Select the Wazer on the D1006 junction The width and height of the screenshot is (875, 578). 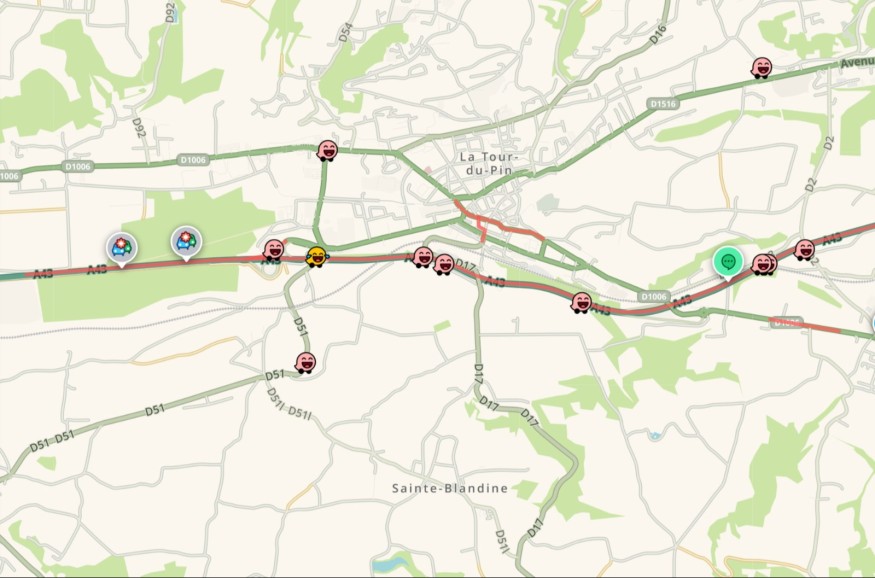tap(327, 151)
